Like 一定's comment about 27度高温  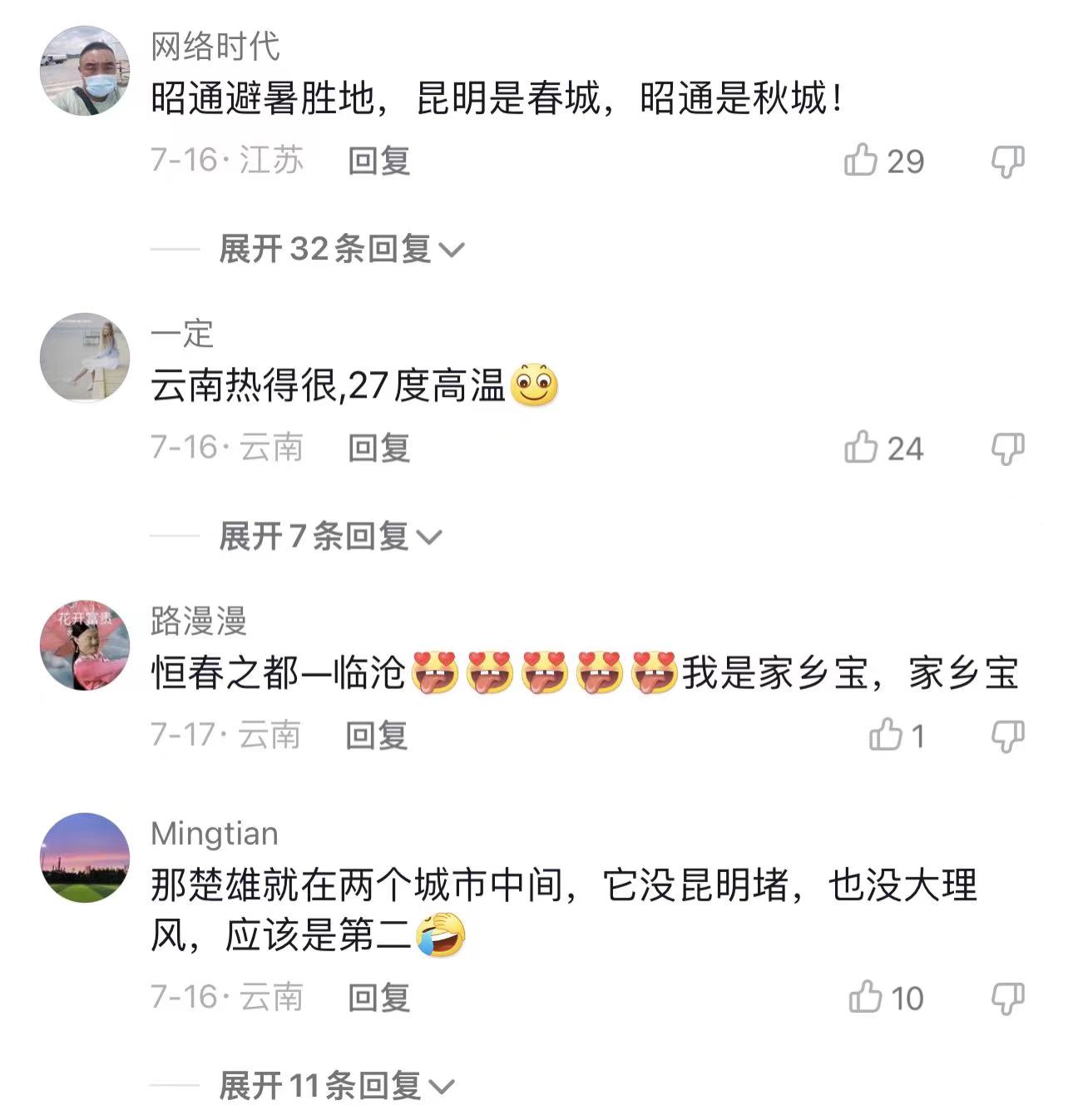[x=862, y=448]
